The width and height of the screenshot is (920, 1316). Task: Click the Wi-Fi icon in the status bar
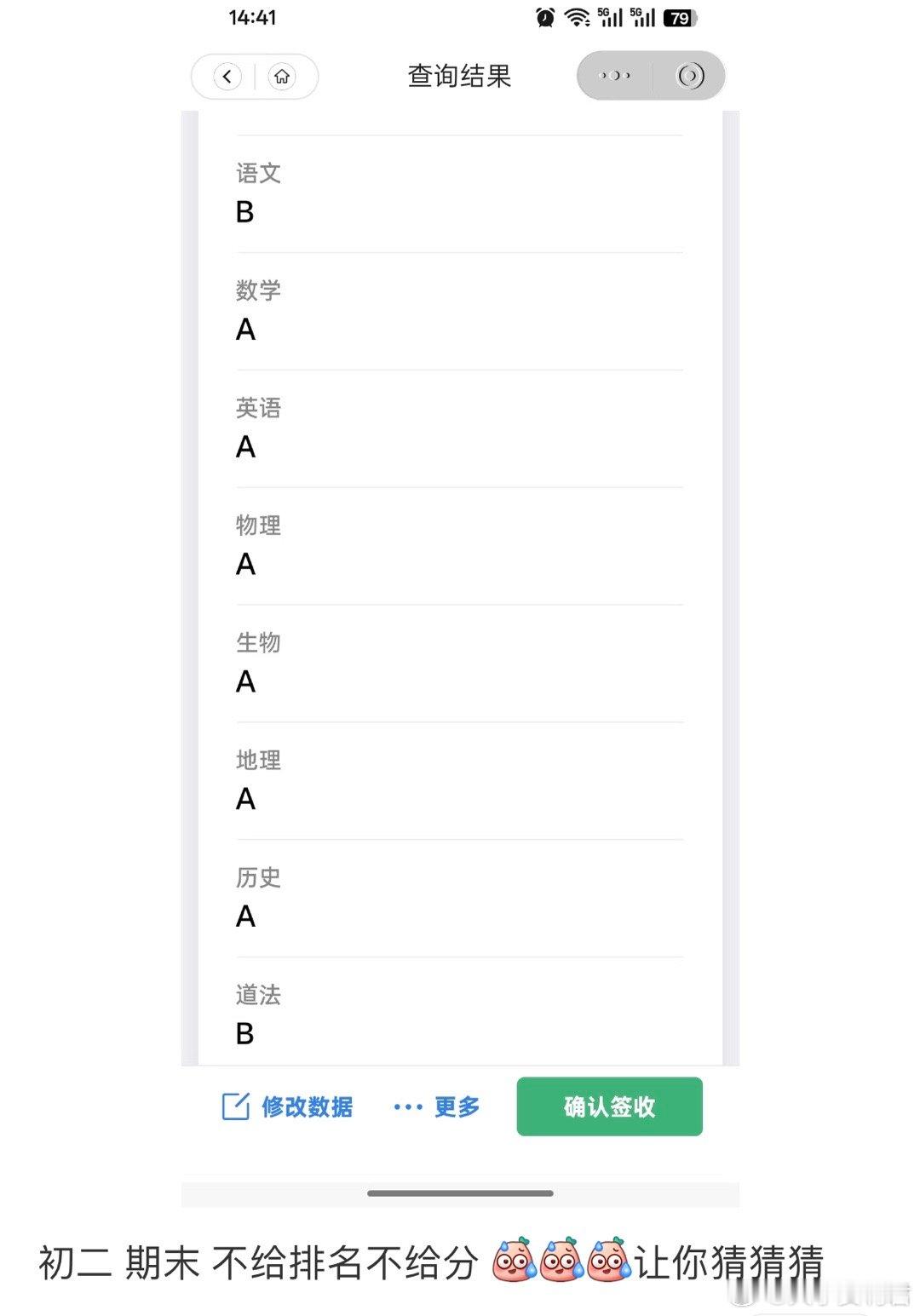coord(578,16)
